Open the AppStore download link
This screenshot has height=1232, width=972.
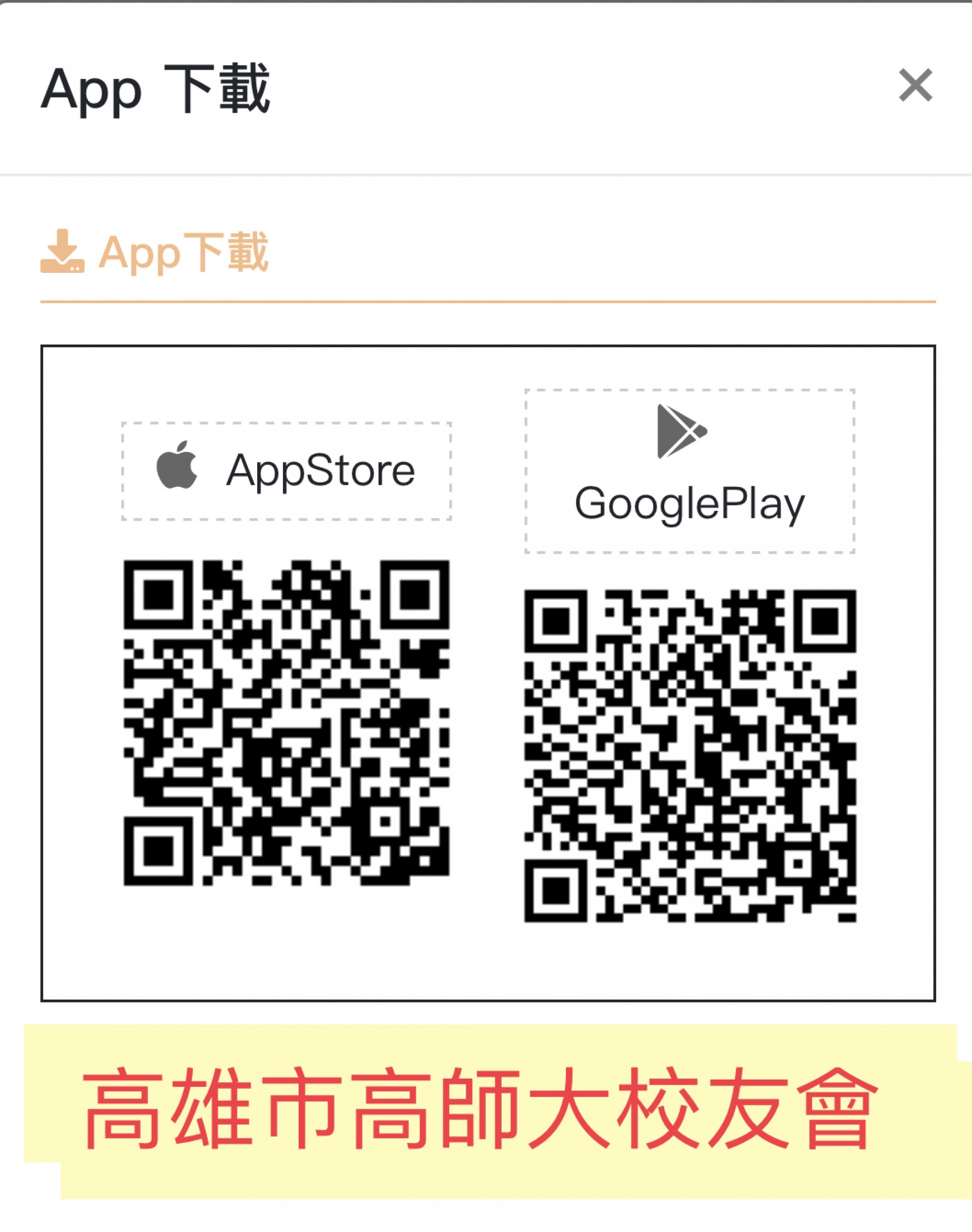point(286,471)
